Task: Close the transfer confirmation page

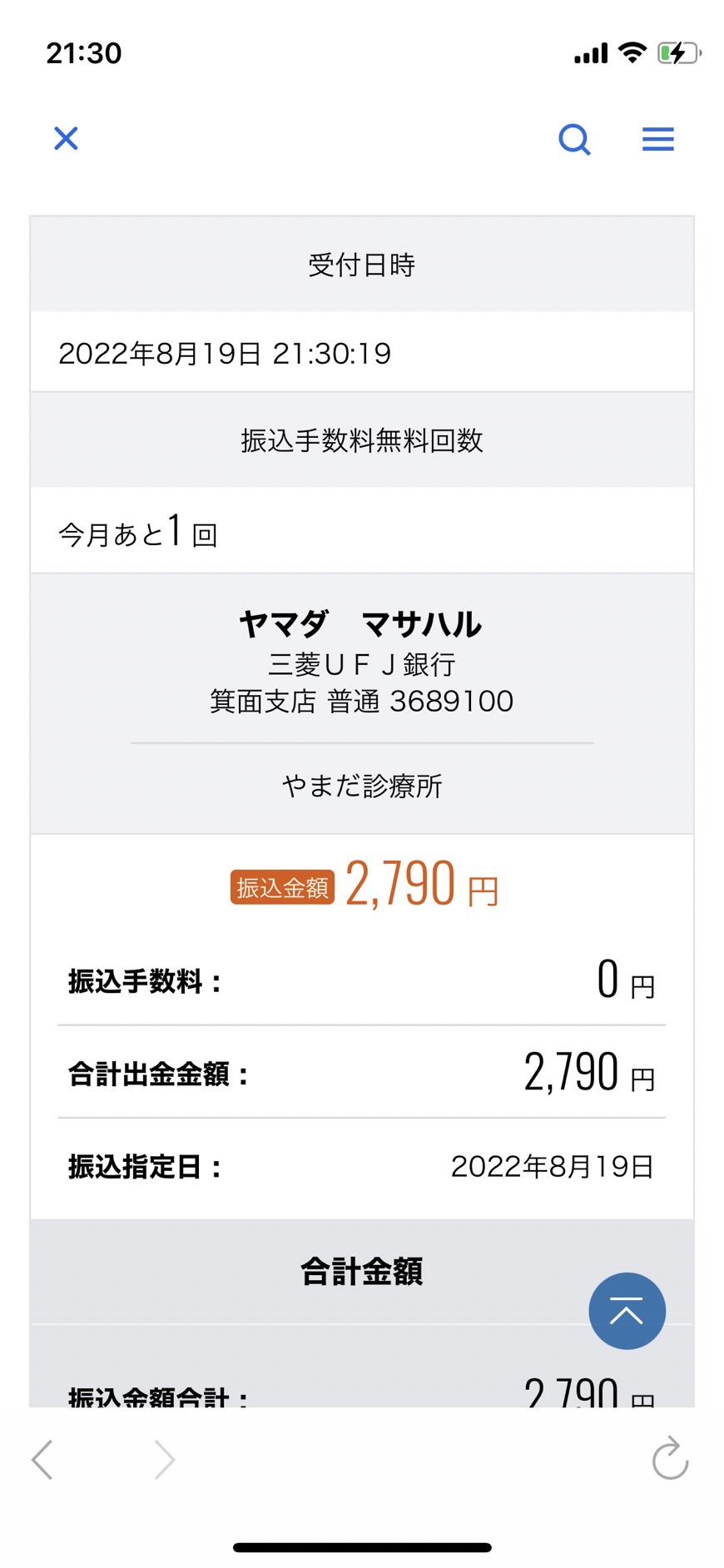Action: (66, 138)
